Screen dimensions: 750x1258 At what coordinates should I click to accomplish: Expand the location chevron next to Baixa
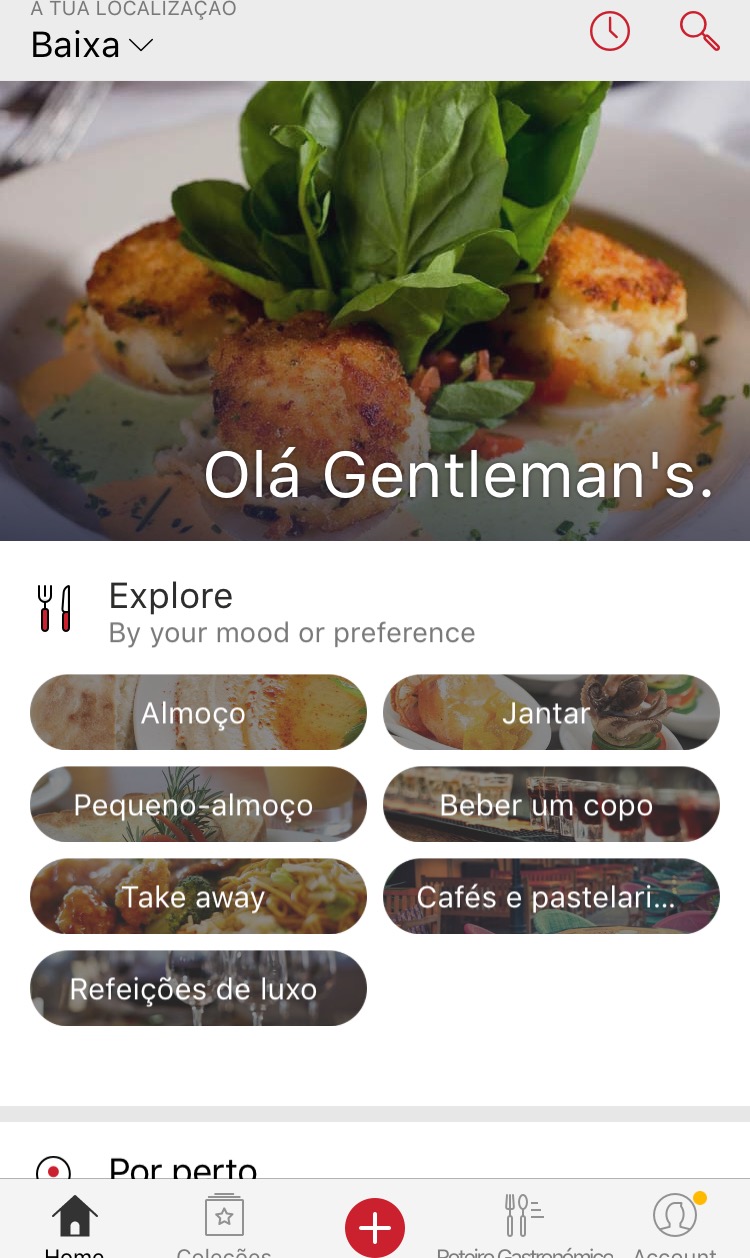click(140, 45)
